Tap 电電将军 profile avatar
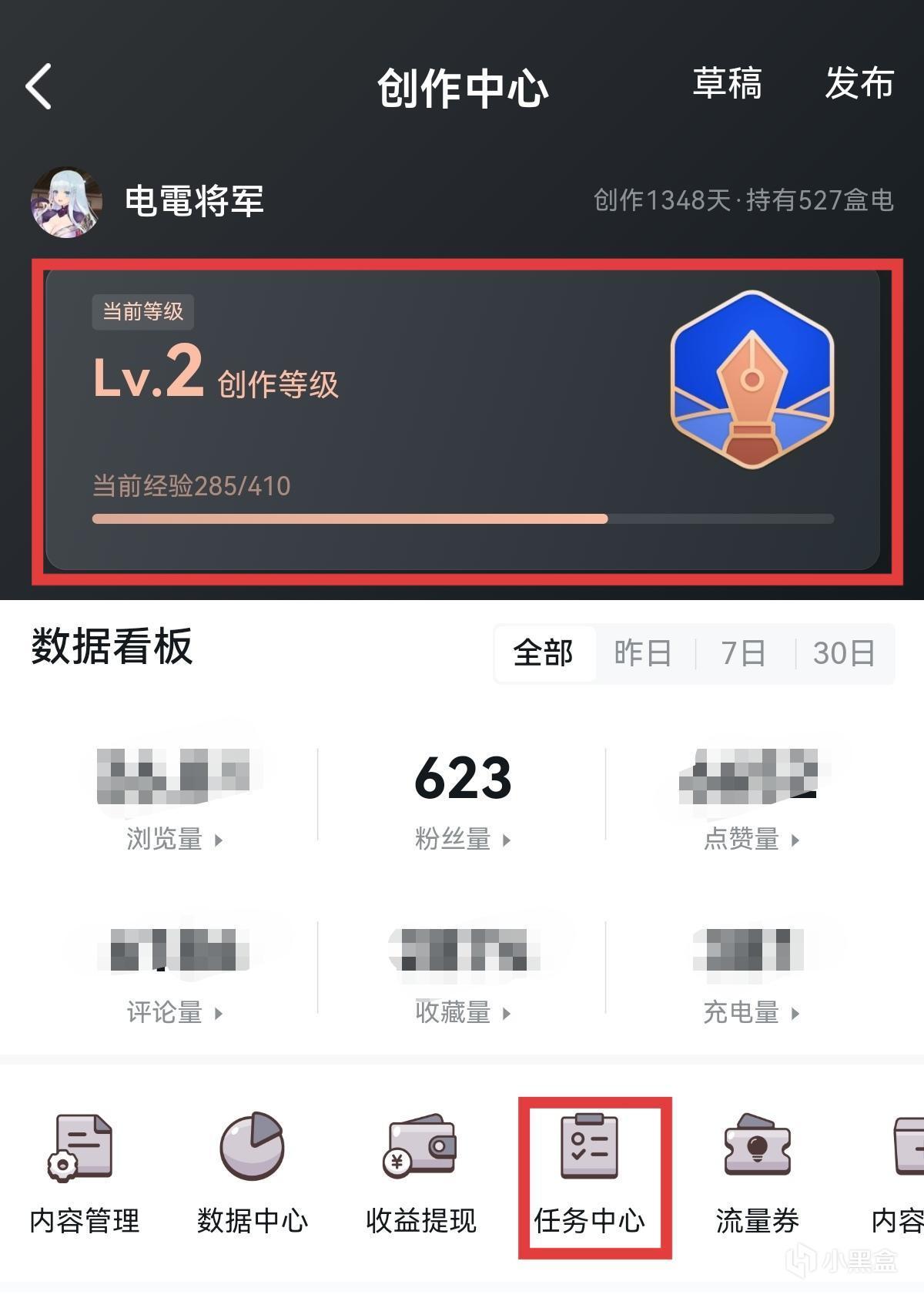Screen dimensions: 924x1308 (x=67, y=202)
